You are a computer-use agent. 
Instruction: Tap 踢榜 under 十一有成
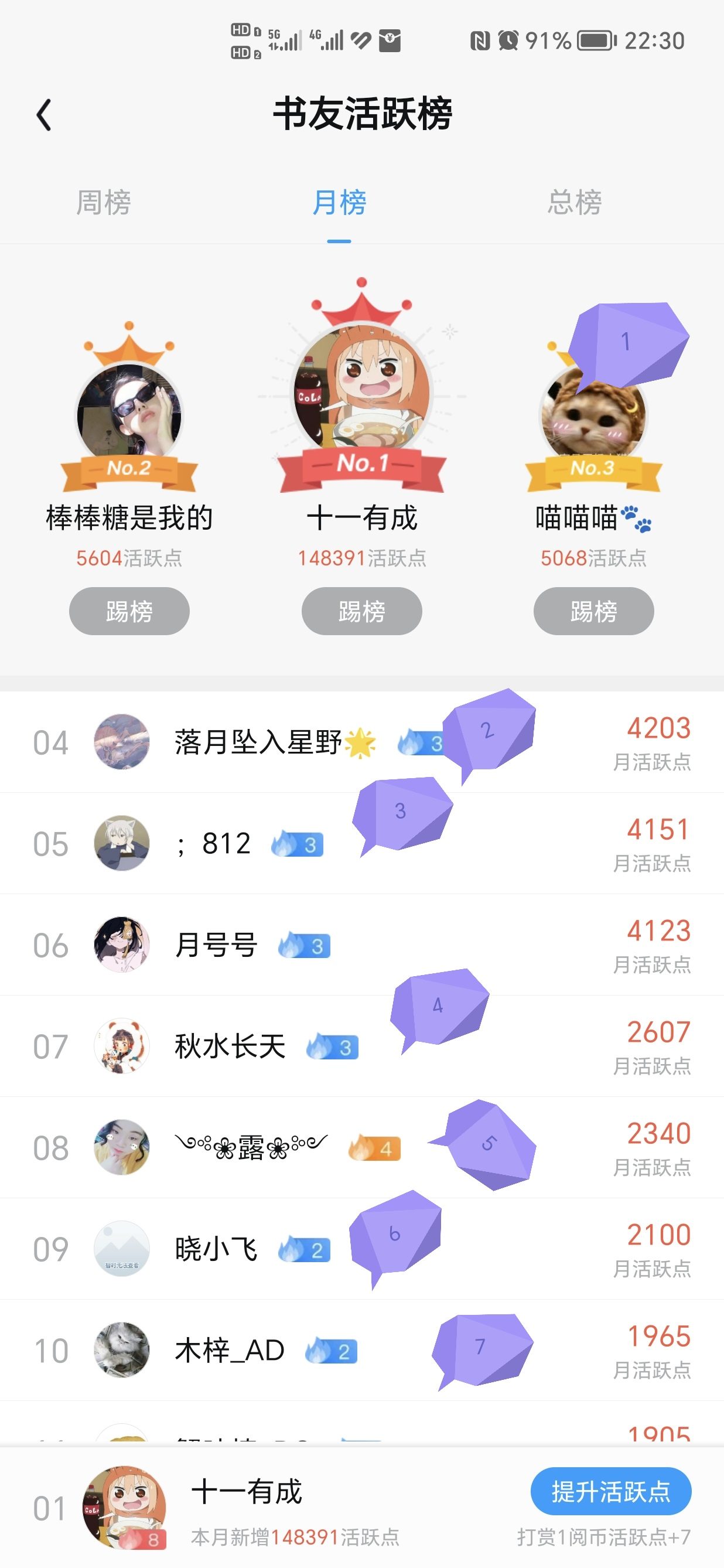click(x=362, y=611)
